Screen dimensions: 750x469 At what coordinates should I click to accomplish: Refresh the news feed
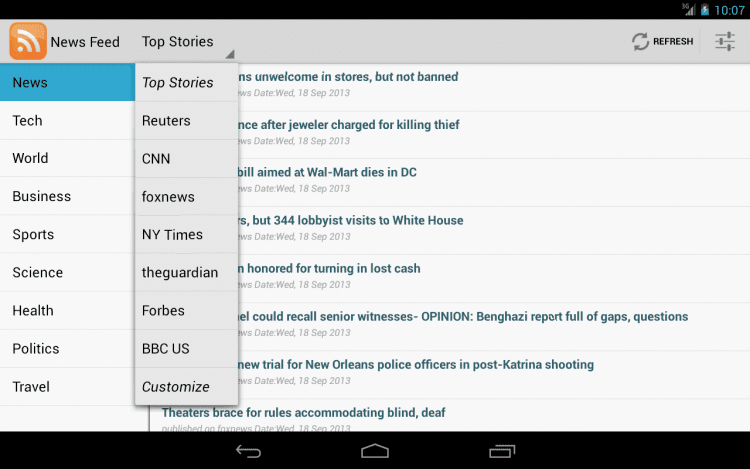coord(662,42)
